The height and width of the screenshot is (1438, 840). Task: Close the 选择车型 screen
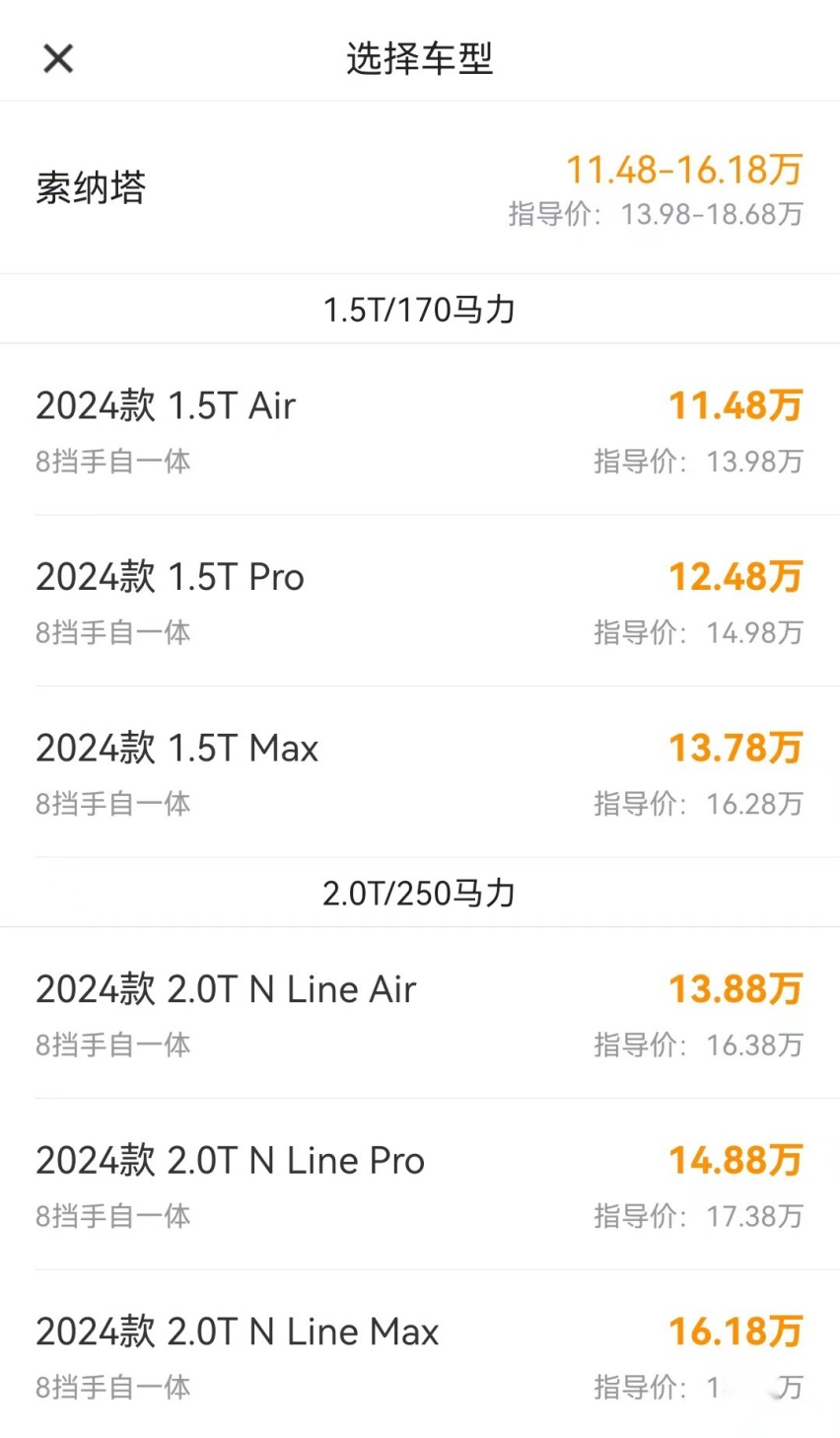(x=58, y=59)
